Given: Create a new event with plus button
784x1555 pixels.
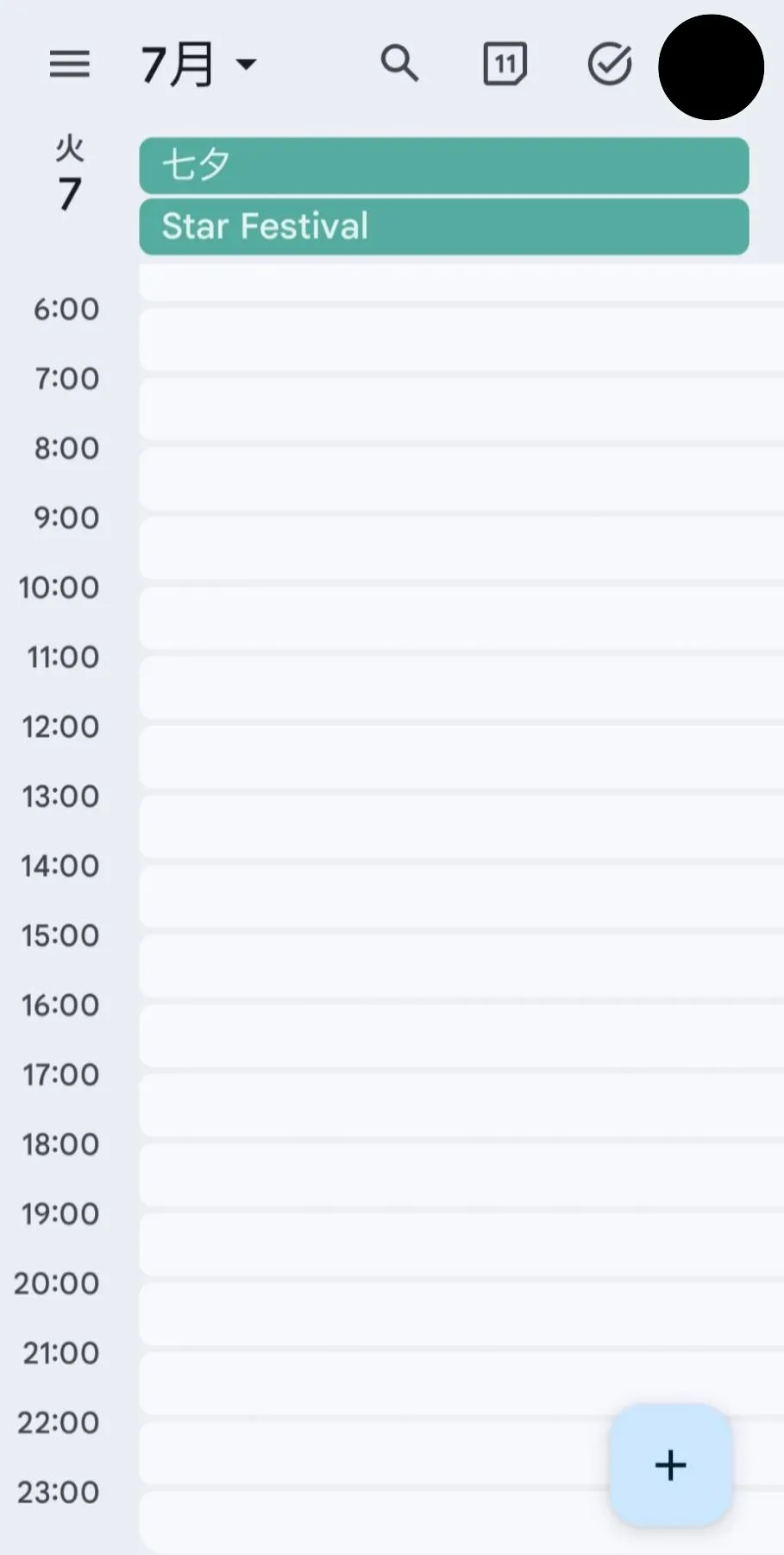Looking at the screenshot, I should click(x=670, y=1465).
